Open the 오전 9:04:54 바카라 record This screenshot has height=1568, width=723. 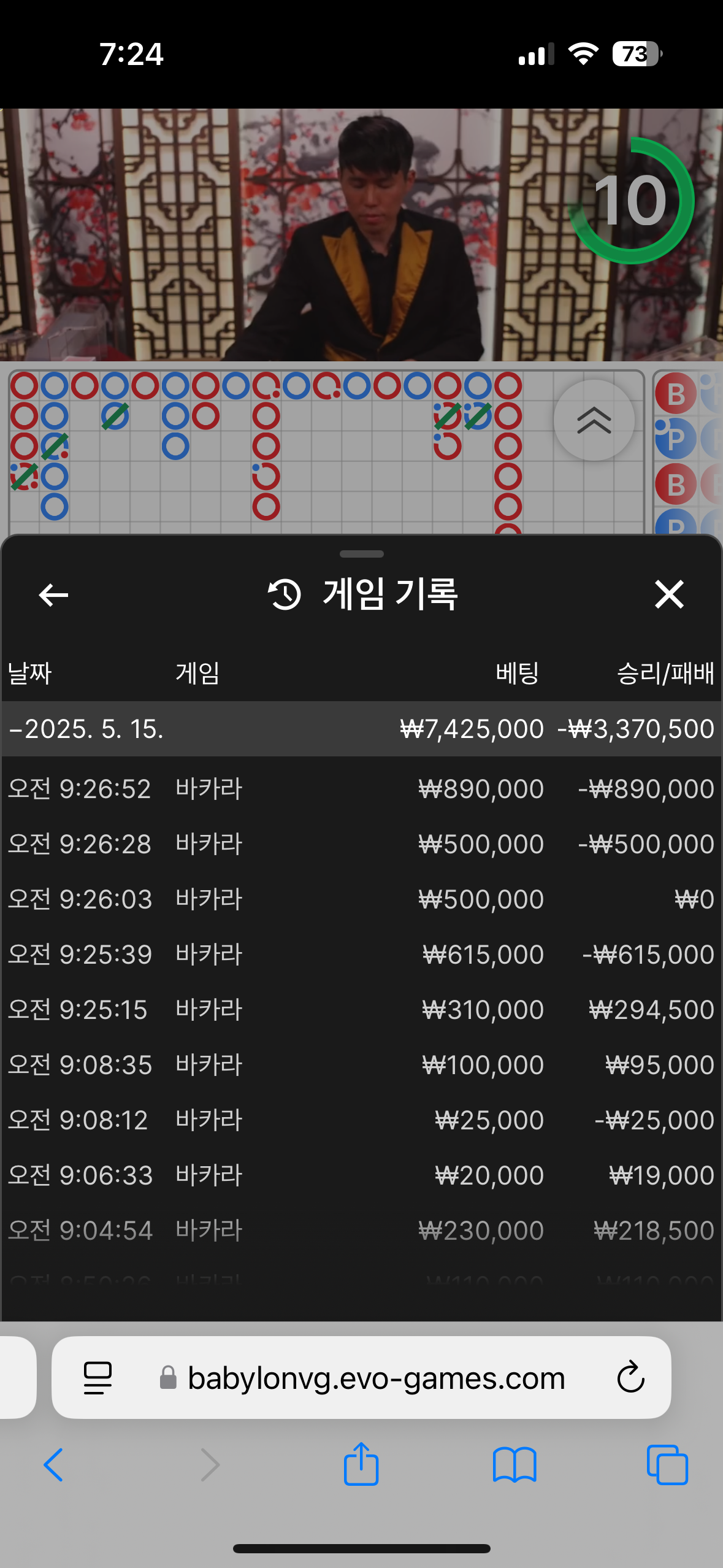(x=361, y=1230)
